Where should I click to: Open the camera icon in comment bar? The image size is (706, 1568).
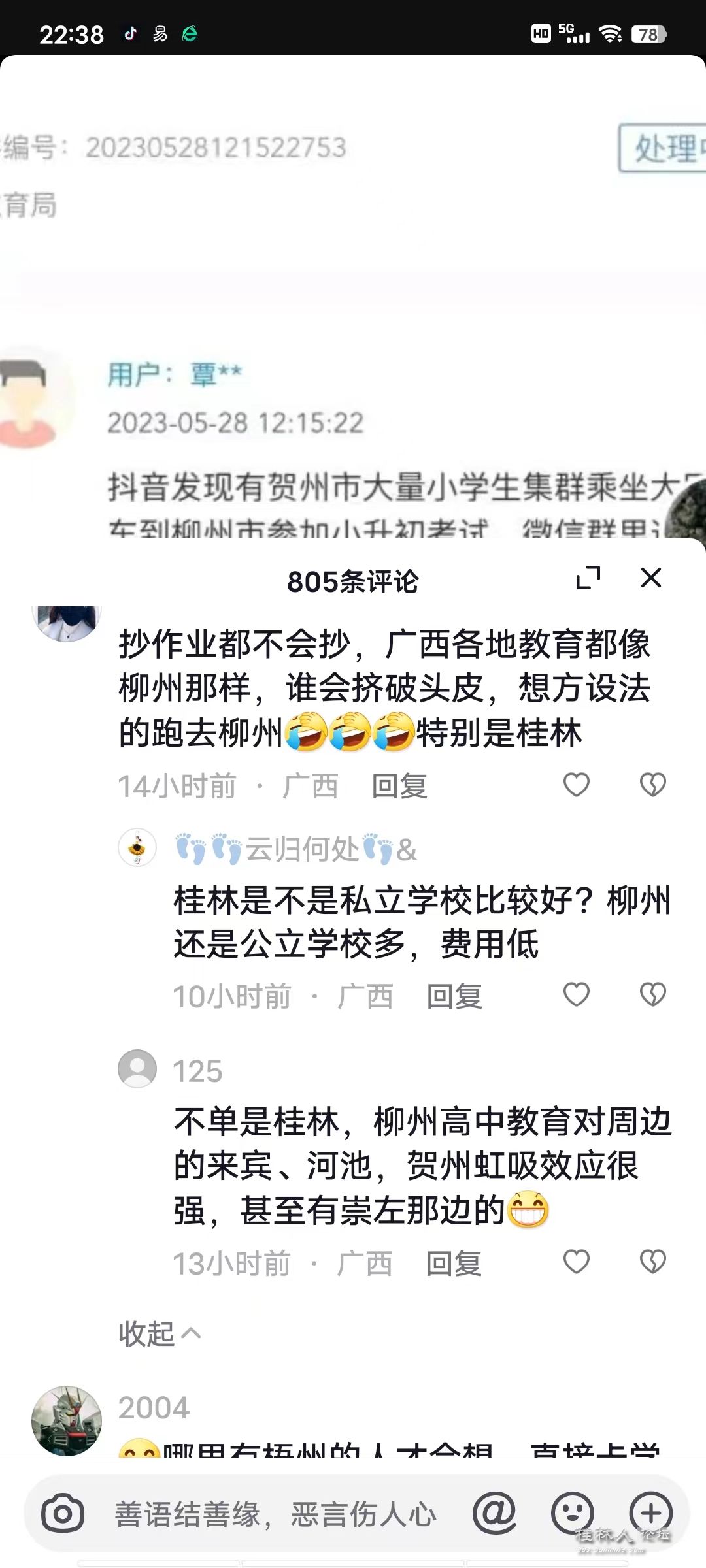[x=63, y=1514]
